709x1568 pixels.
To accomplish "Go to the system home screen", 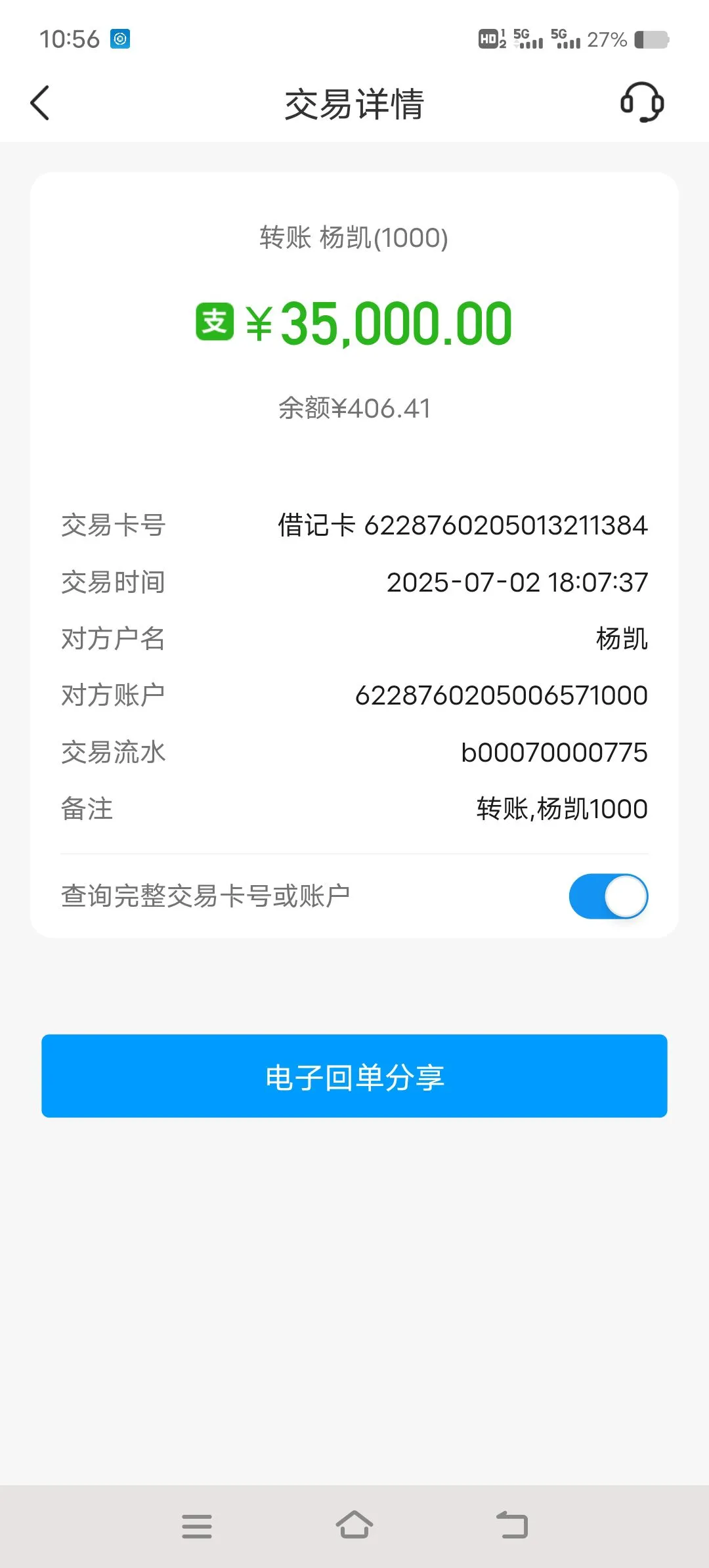I will [354, 1525].
